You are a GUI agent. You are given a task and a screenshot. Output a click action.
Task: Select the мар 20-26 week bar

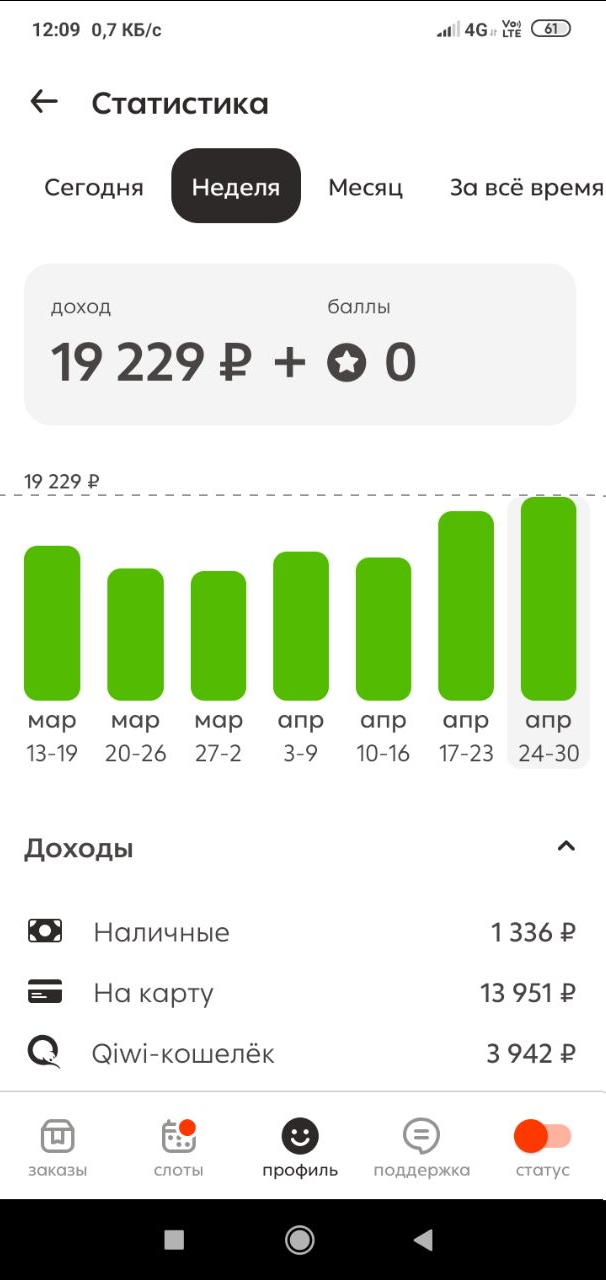135,634
